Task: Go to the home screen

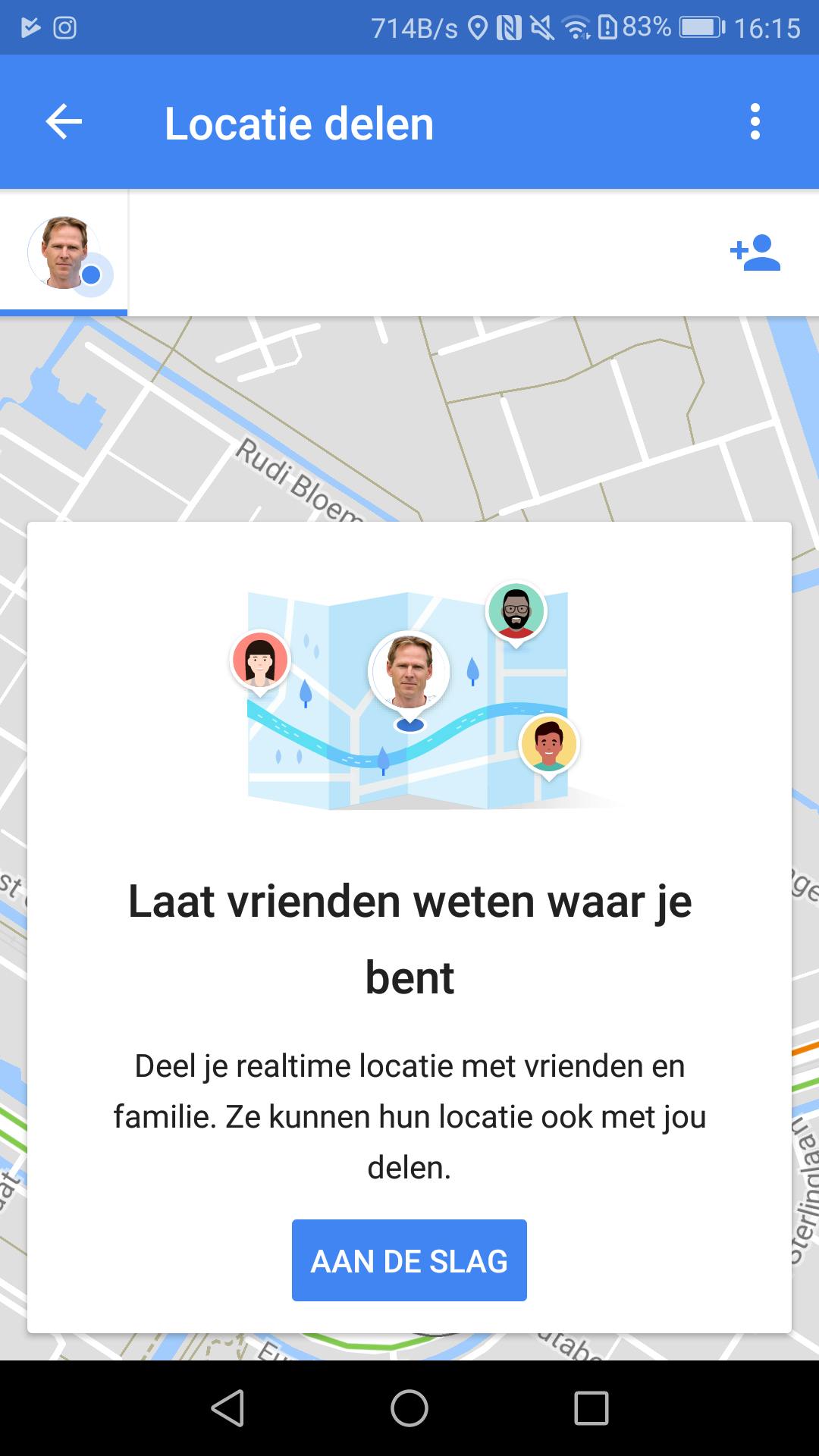Action: (x=409, y=1408)
